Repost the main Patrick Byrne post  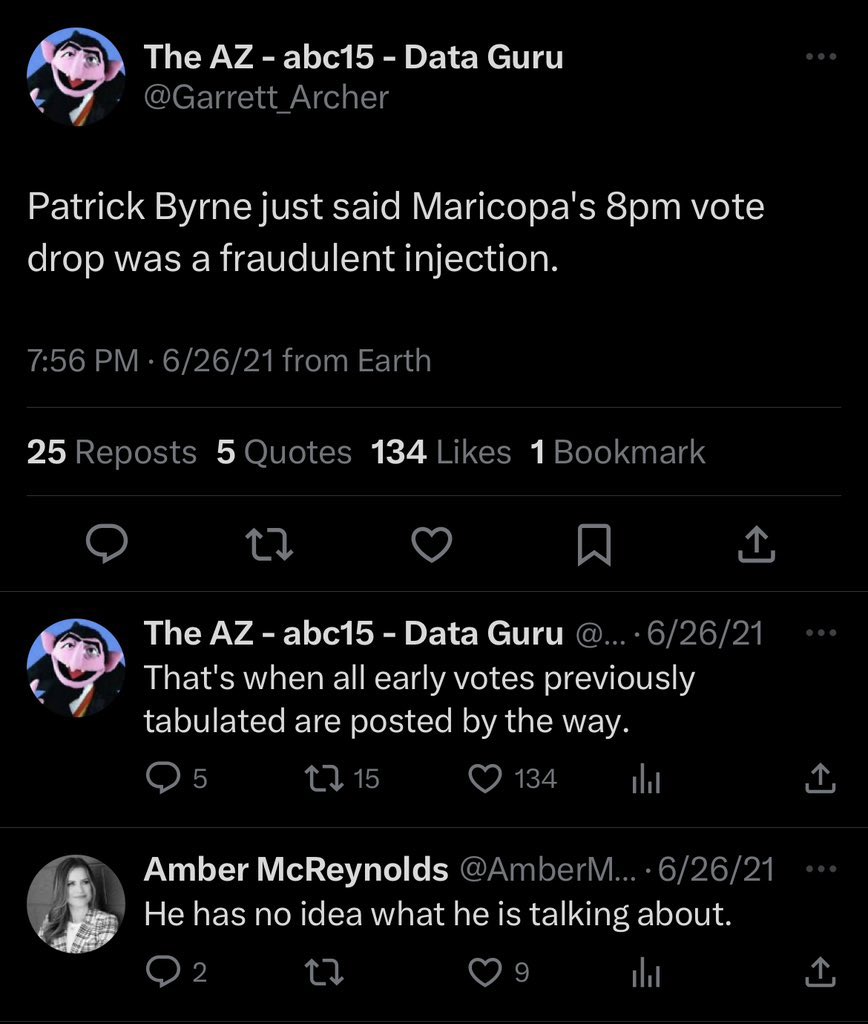[269, 544]
